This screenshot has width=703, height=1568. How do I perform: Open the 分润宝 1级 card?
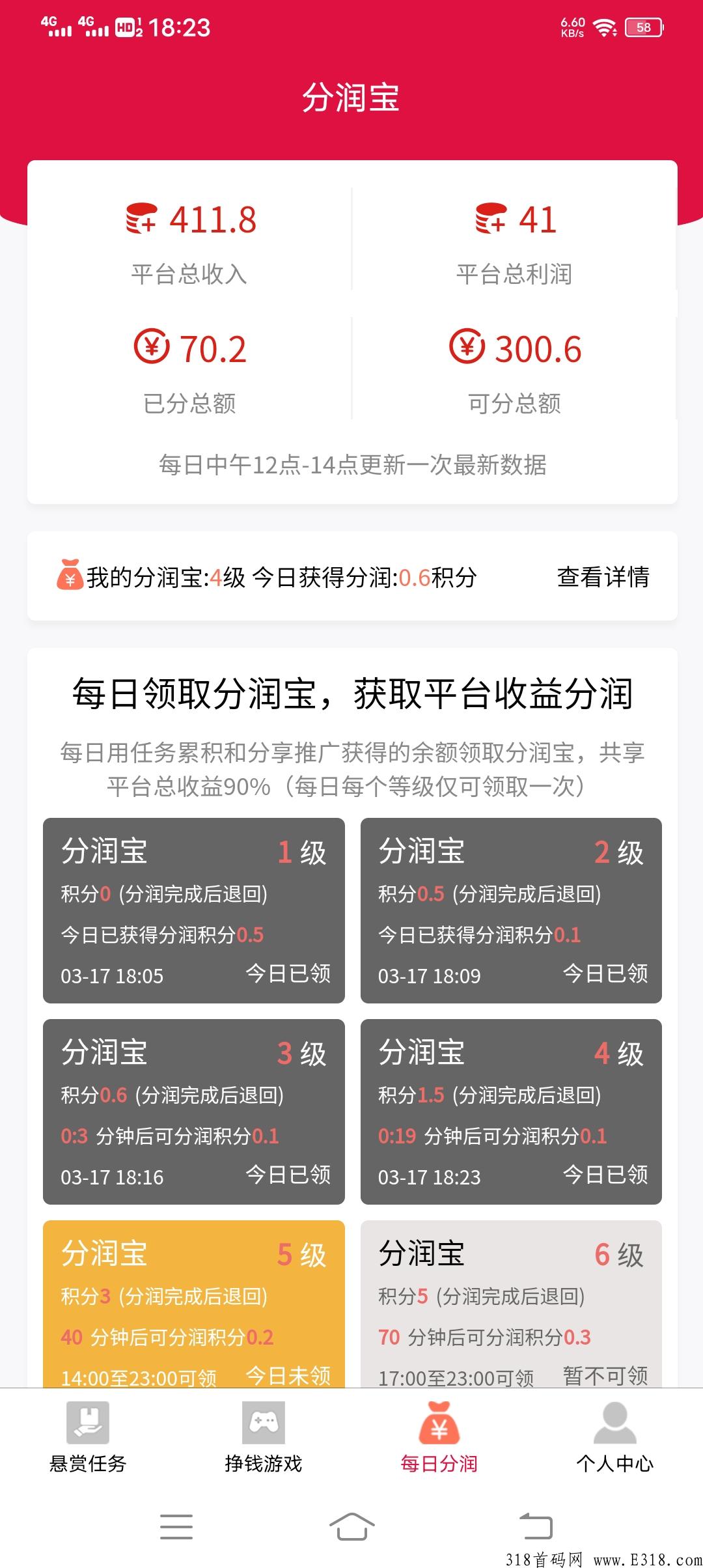[193, 910]
